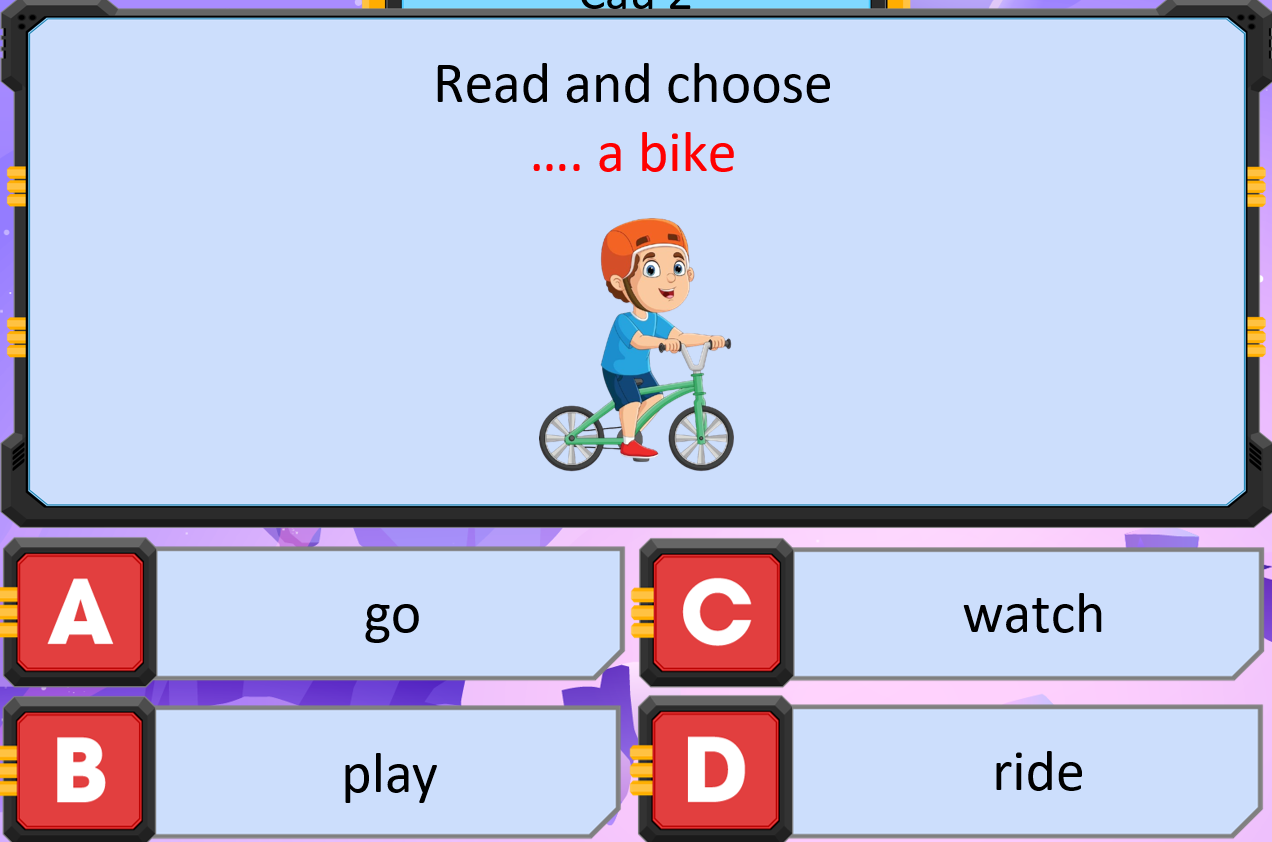Answer with option D, 'ride'
Image resolution: width=1272 pixels, height=842 pixels.
[x=1035, y=772]
